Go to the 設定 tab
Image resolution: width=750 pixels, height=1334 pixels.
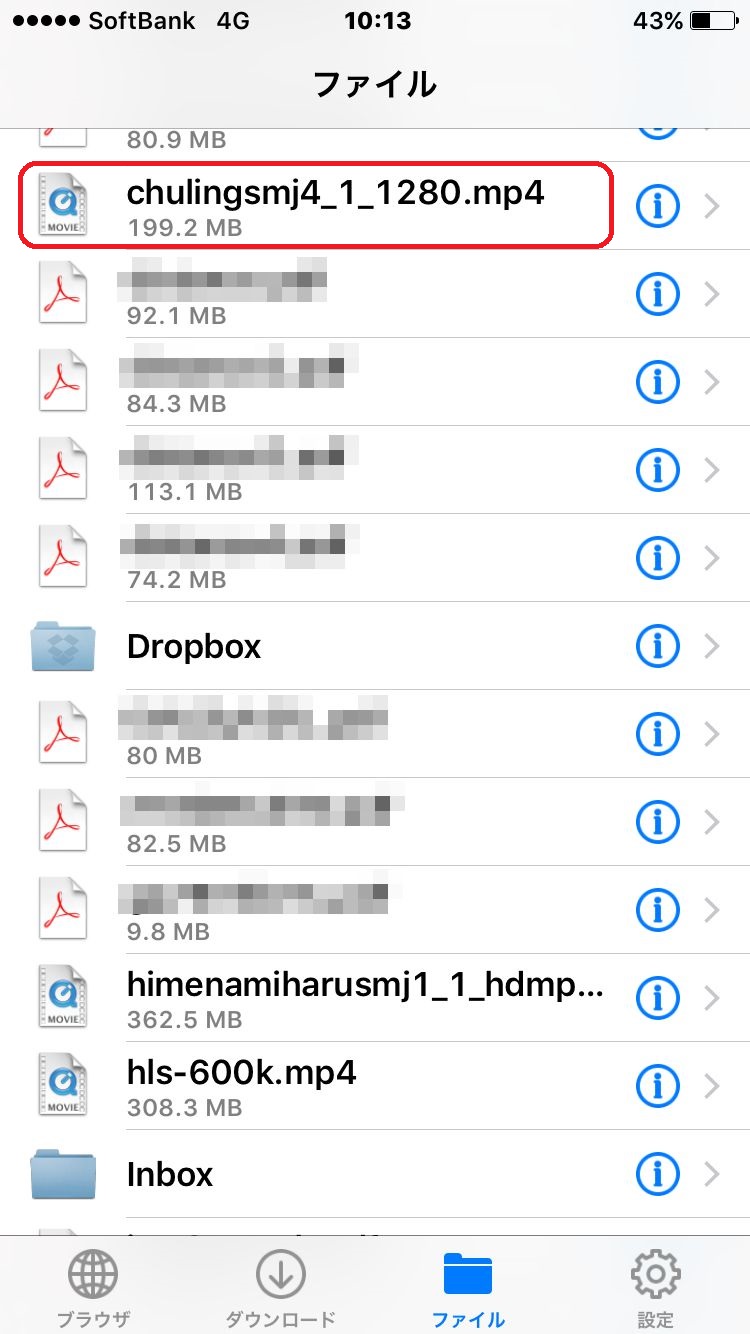(656, 1288)
